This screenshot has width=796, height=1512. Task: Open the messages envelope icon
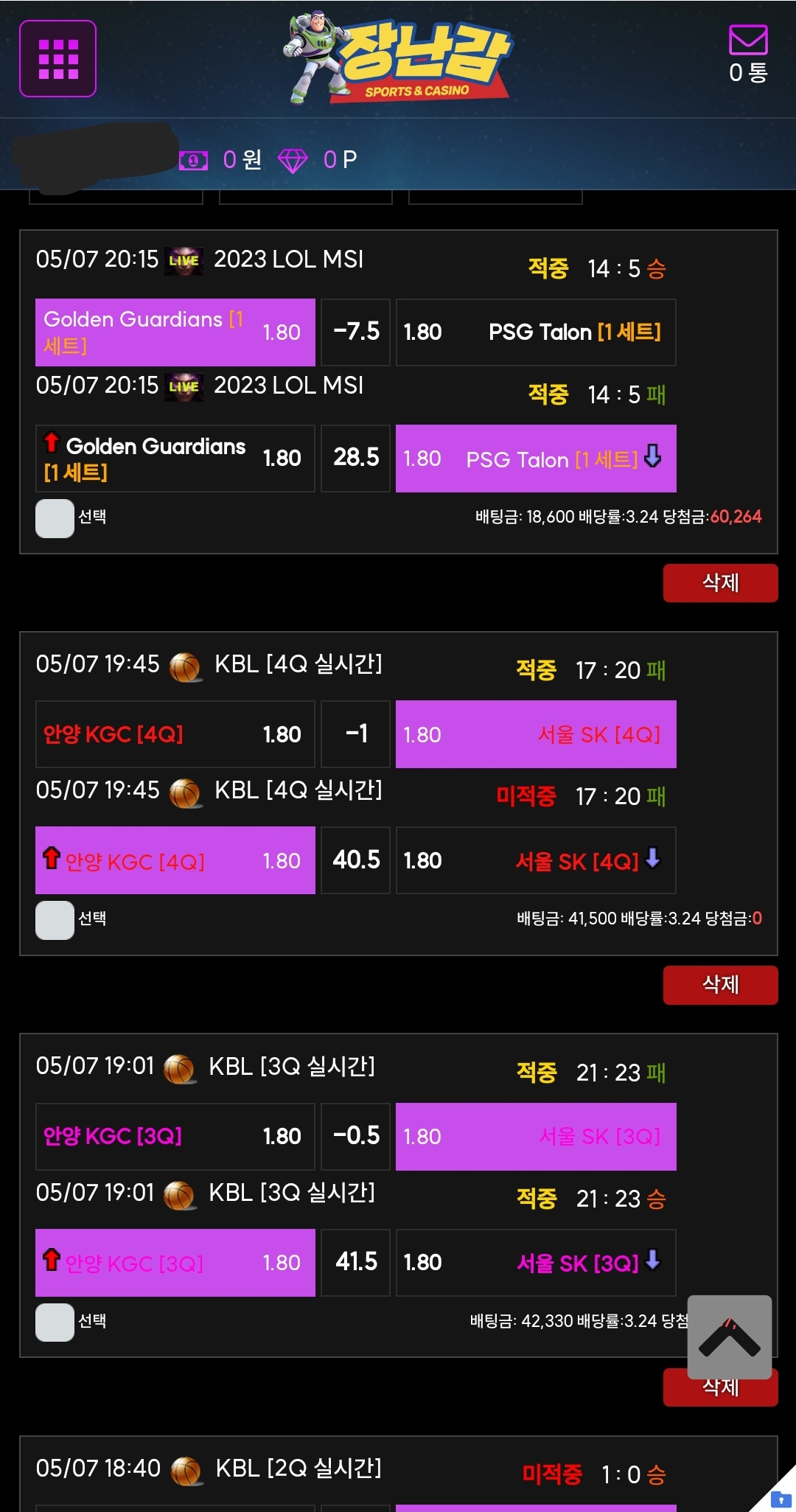748,40
